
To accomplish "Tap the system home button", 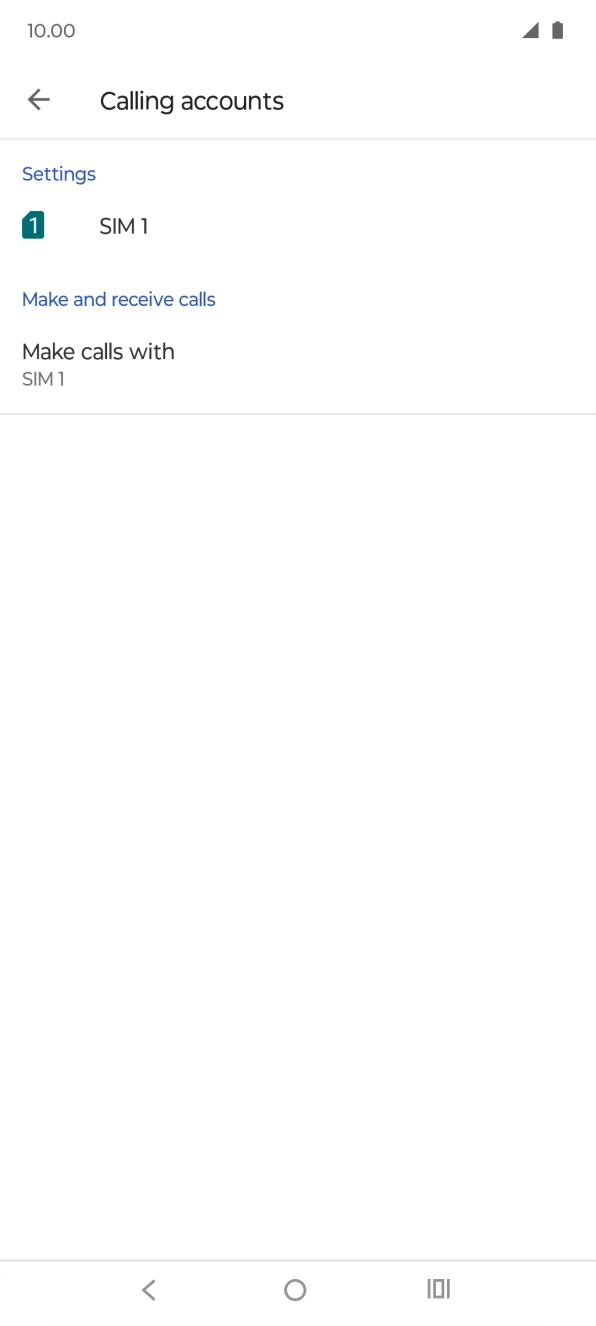I will click(x=295, y=1290).
